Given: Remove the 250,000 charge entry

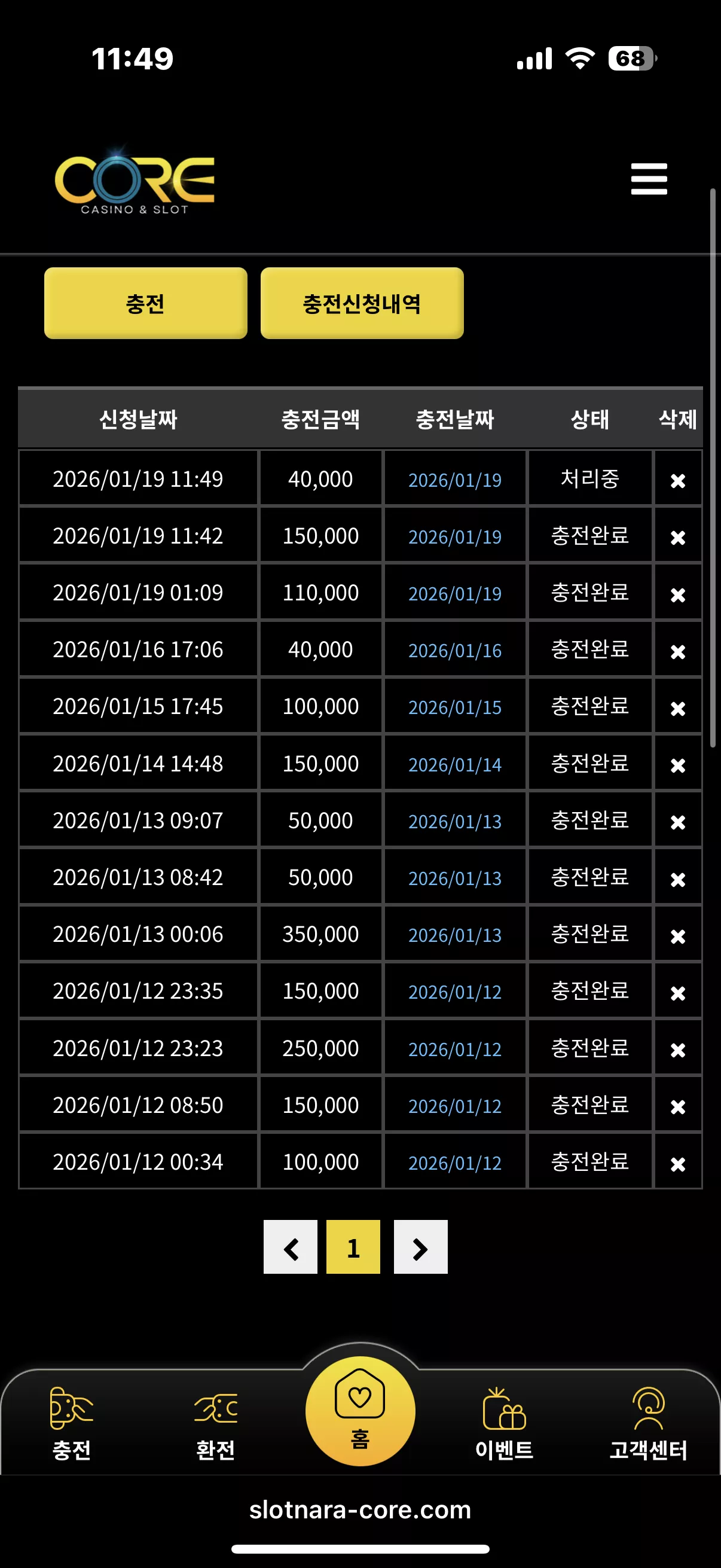Looking at the screenshot, I should coord(678,1050).
